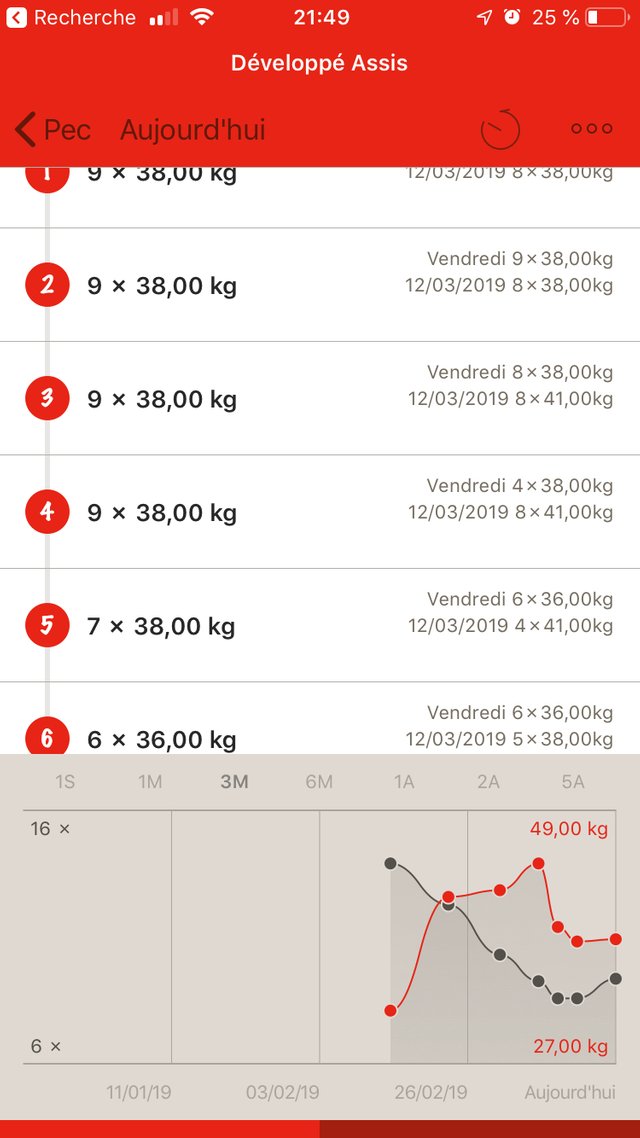Viewport: 640px width, 1138px height.
Task: Edit set 4 entry
Action: [x=320, y=512]
